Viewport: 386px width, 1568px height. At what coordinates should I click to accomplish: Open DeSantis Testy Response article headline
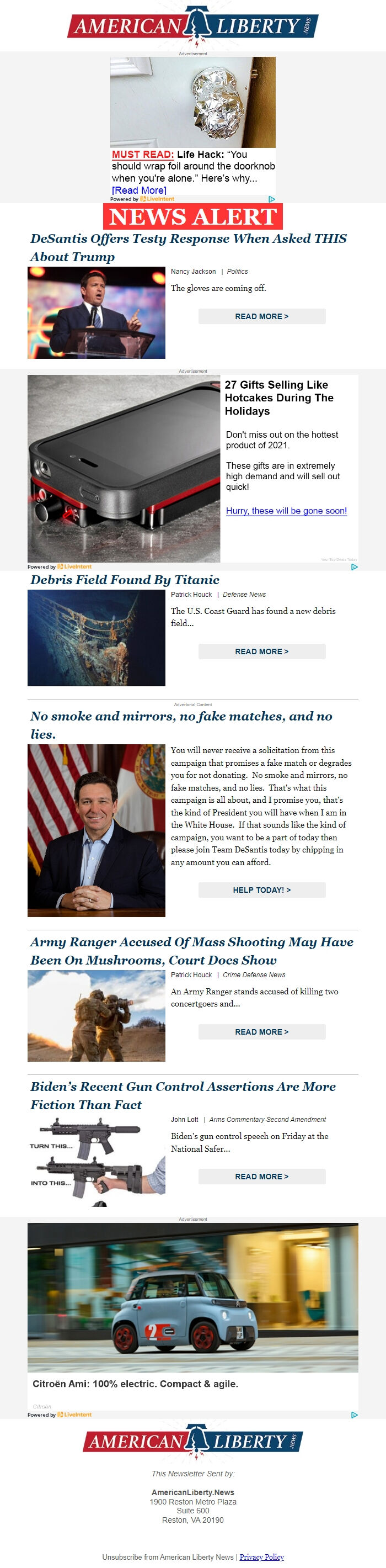188,247
